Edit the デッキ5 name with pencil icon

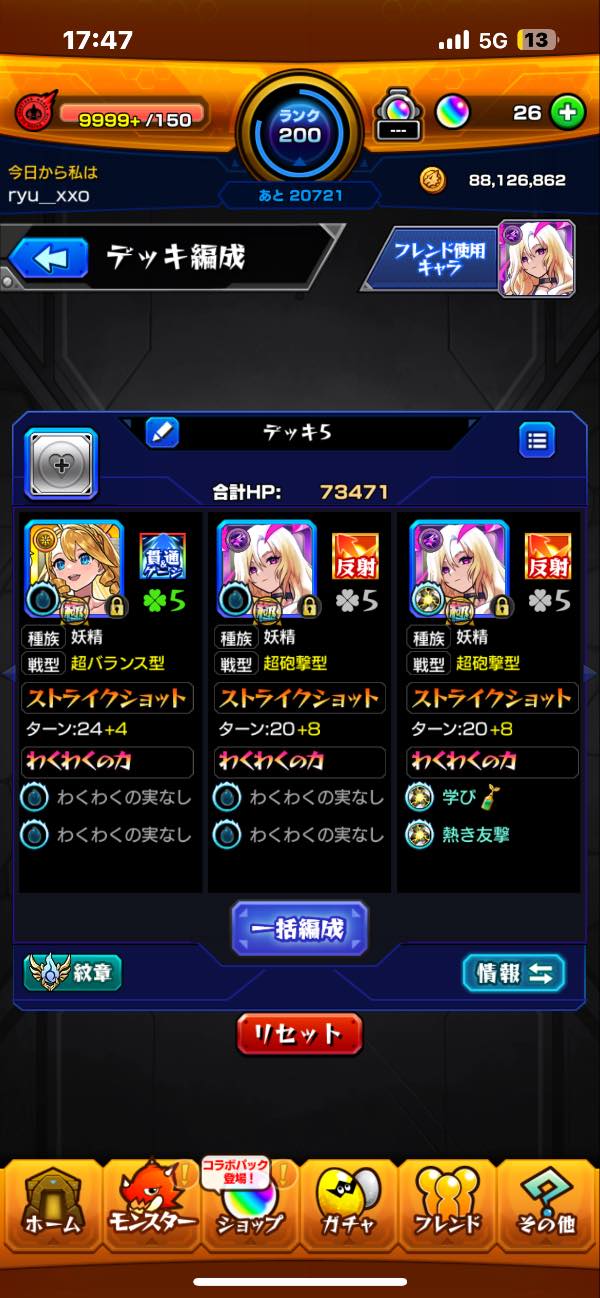click(x=161, y=433)
